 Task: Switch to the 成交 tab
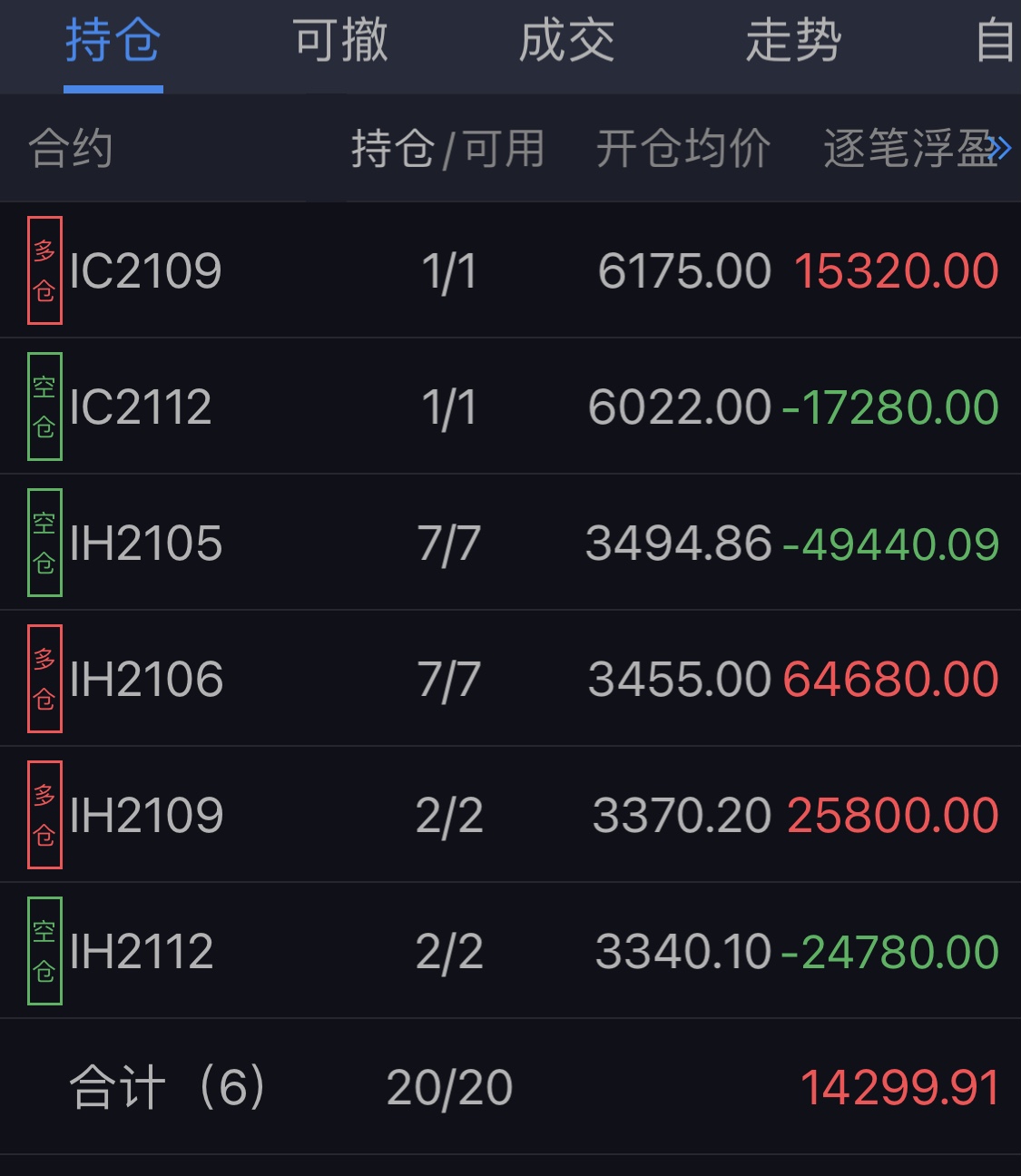click(x=566, y=43)
